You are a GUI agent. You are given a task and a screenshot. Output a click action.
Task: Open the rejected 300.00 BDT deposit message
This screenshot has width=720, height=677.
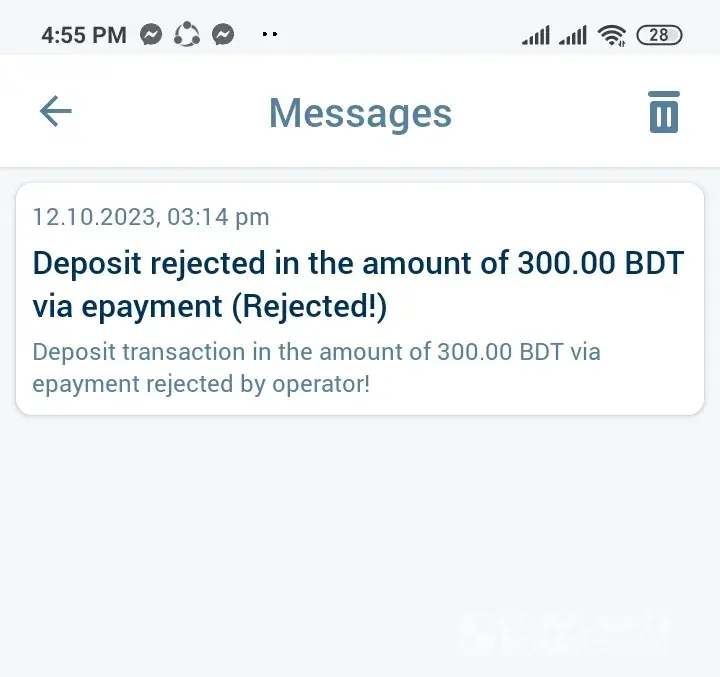coord(360,298)
